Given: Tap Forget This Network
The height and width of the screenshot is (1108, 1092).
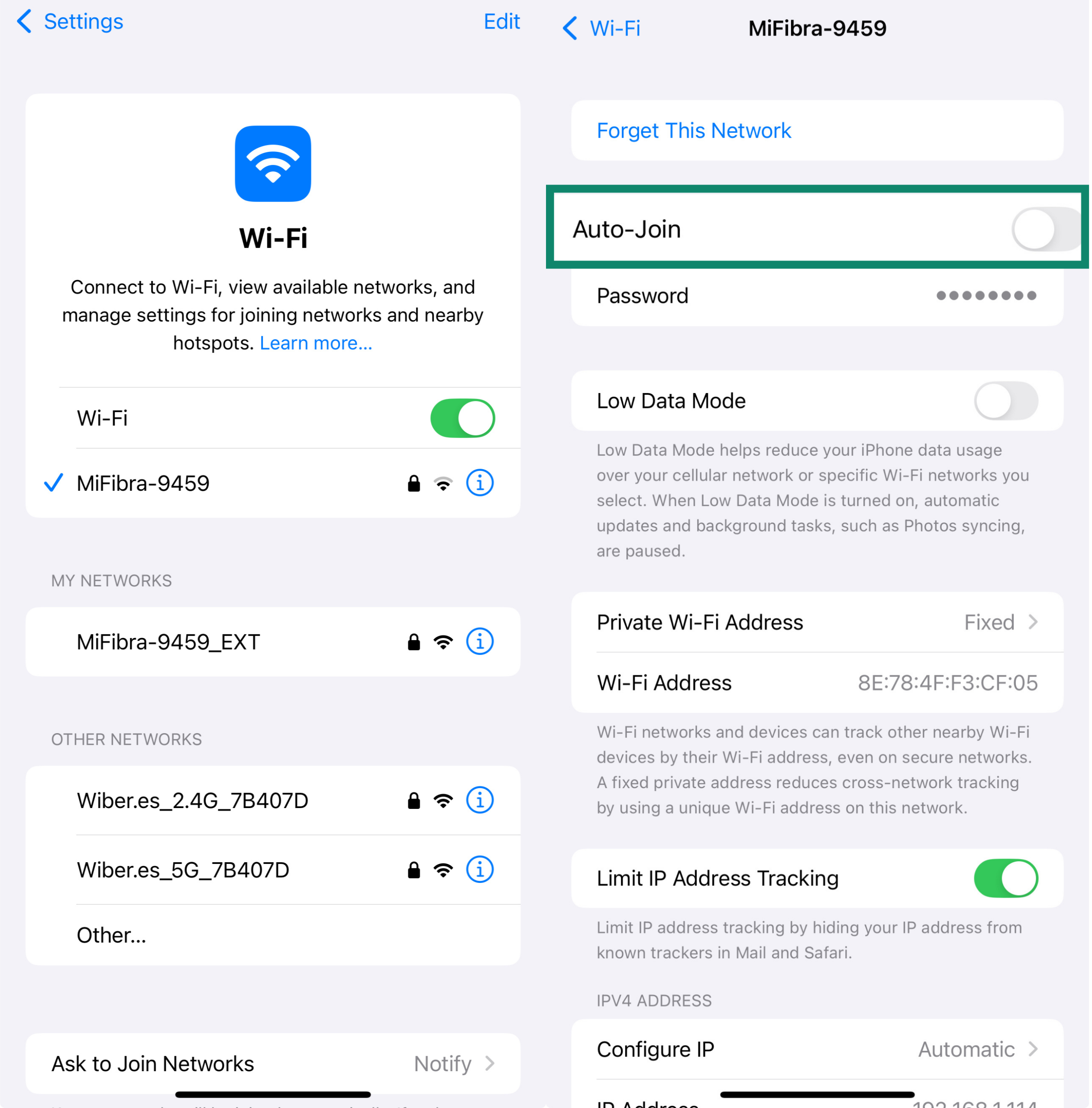Looking at the screenshot, I should click(x=693, y=131).
